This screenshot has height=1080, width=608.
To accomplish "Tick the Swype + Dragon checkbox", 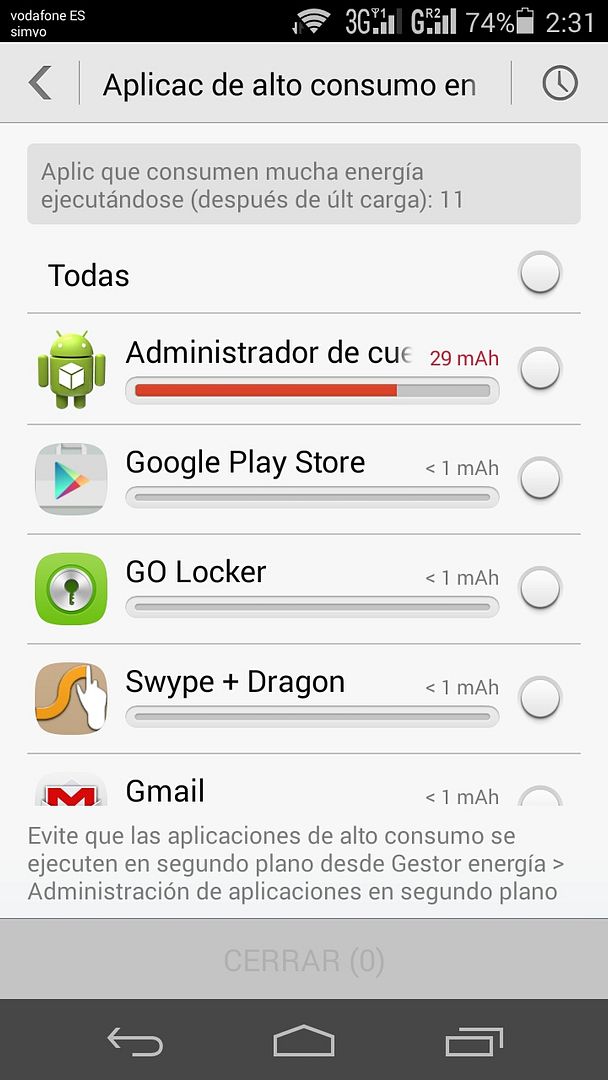I will pos(540,697).
